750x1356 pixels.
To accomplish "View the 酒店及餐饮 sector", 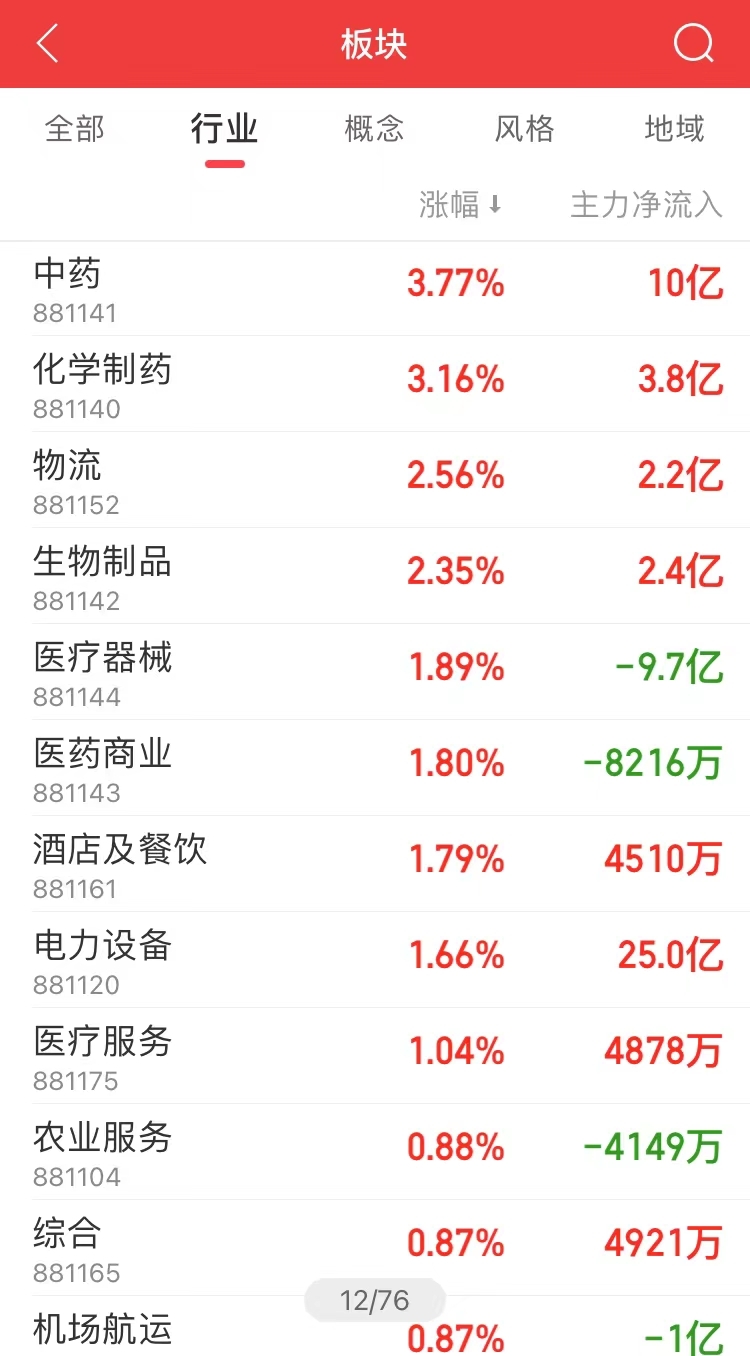I will pos(375,864).
